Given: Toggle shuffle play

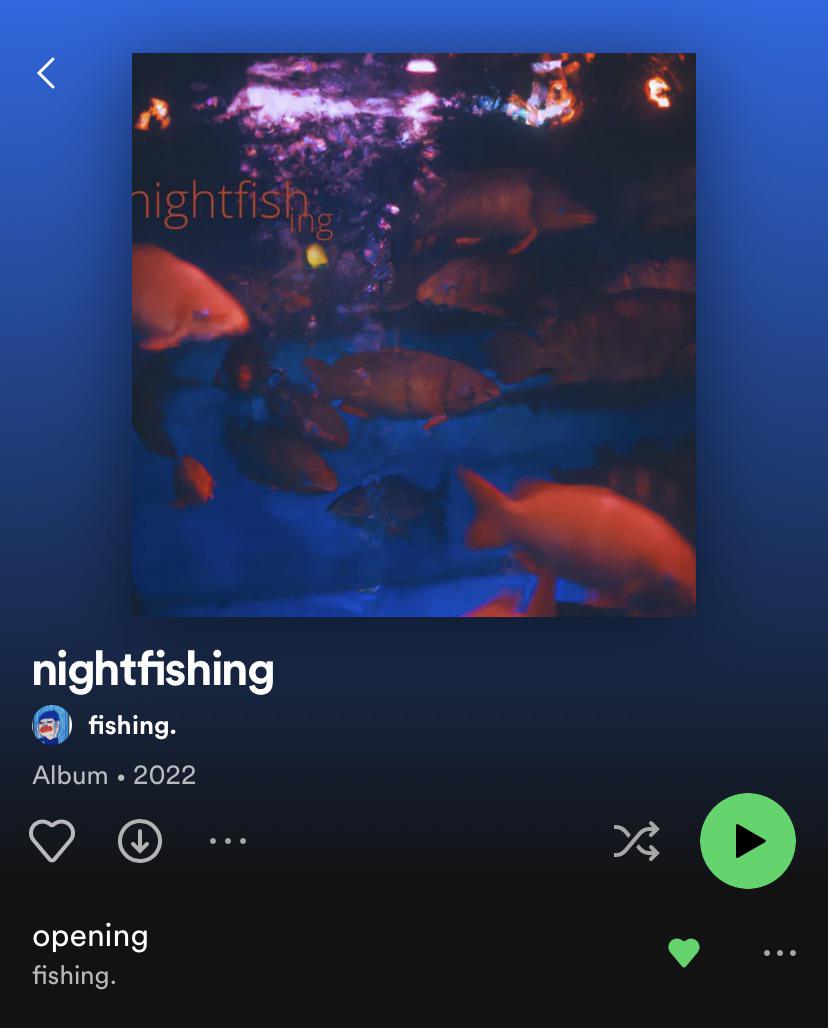Looking at the screenshot, I should pyautogui.click(x=637, y=841).
